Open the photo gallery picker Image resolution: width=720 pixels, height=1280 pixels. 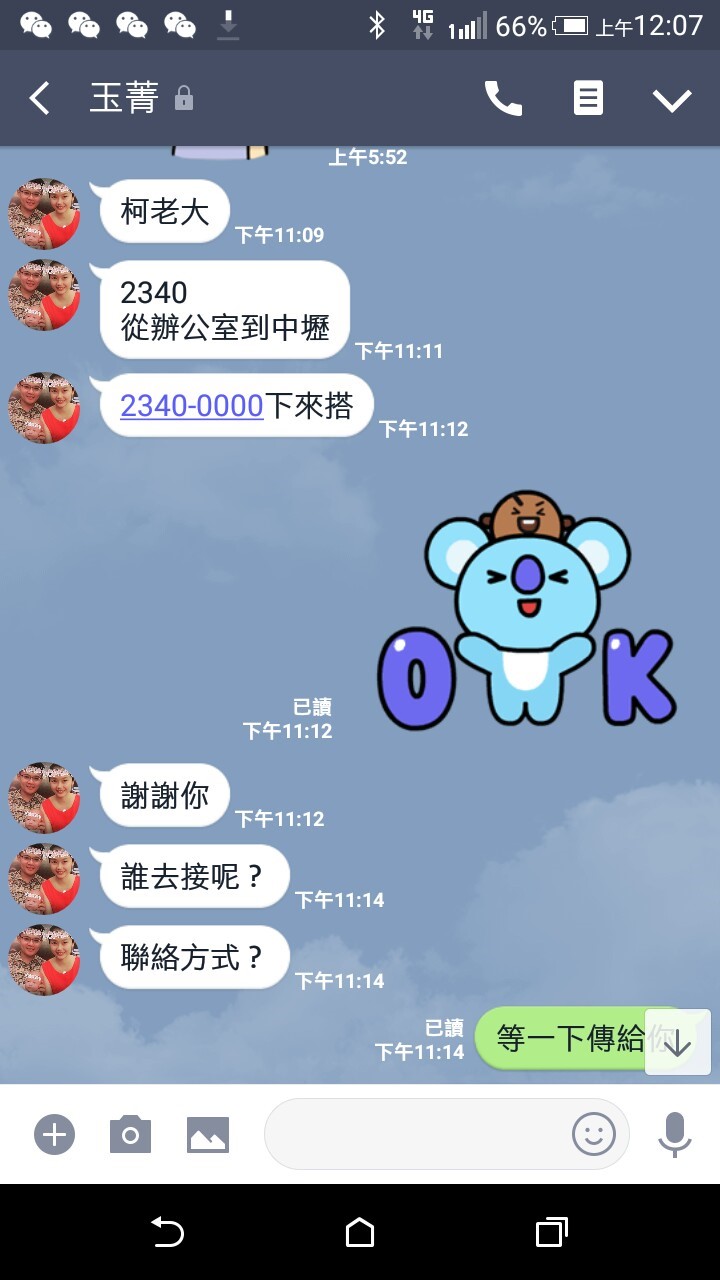click(208, 1134)
